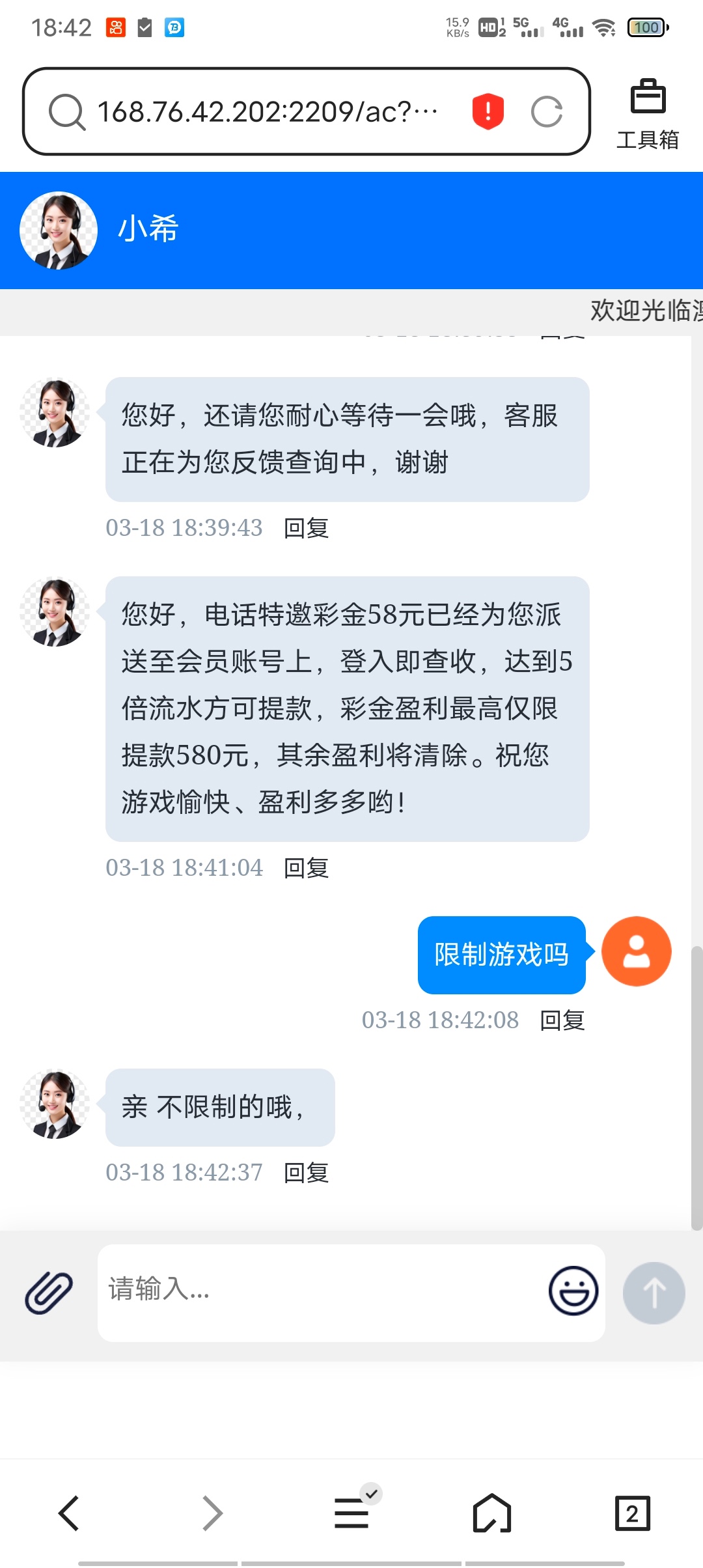Tap 回复 under the 18:41:04 message

click(x=306, y=868)
